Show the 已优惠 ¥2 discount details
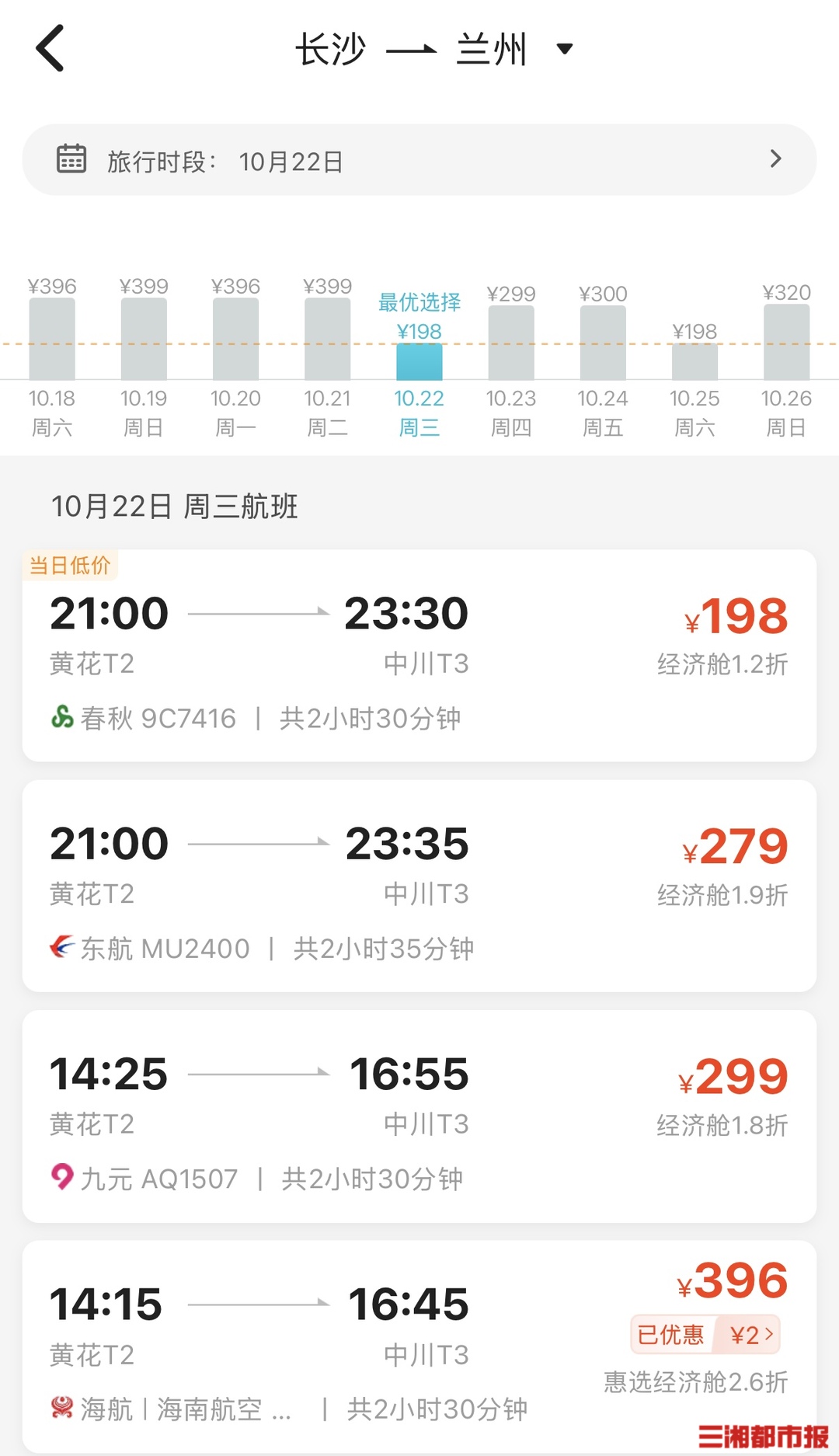The height and width of the screenshot is (1456, 839). (705, 1335)
